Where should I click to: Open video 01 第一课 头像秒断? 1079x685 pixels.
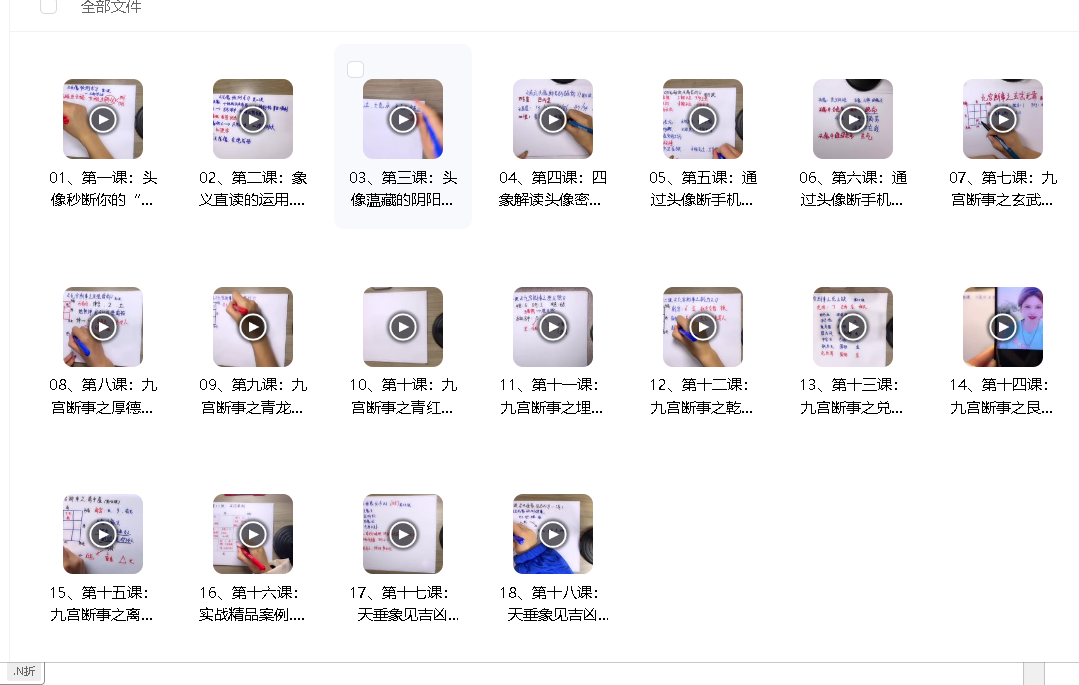click(103, 119)
